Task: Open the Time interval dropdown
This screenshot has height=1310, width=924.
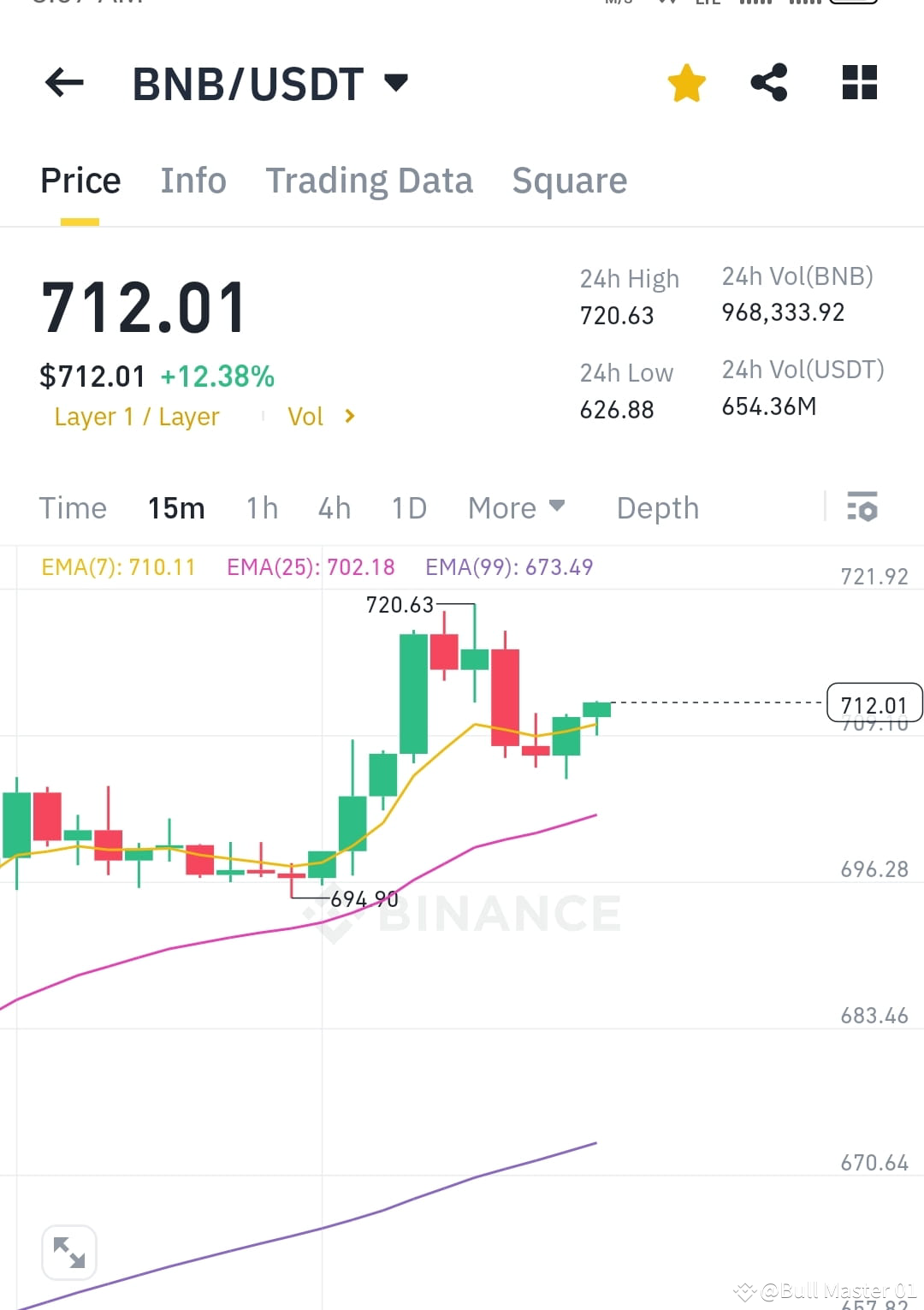Action: (72, 507)
